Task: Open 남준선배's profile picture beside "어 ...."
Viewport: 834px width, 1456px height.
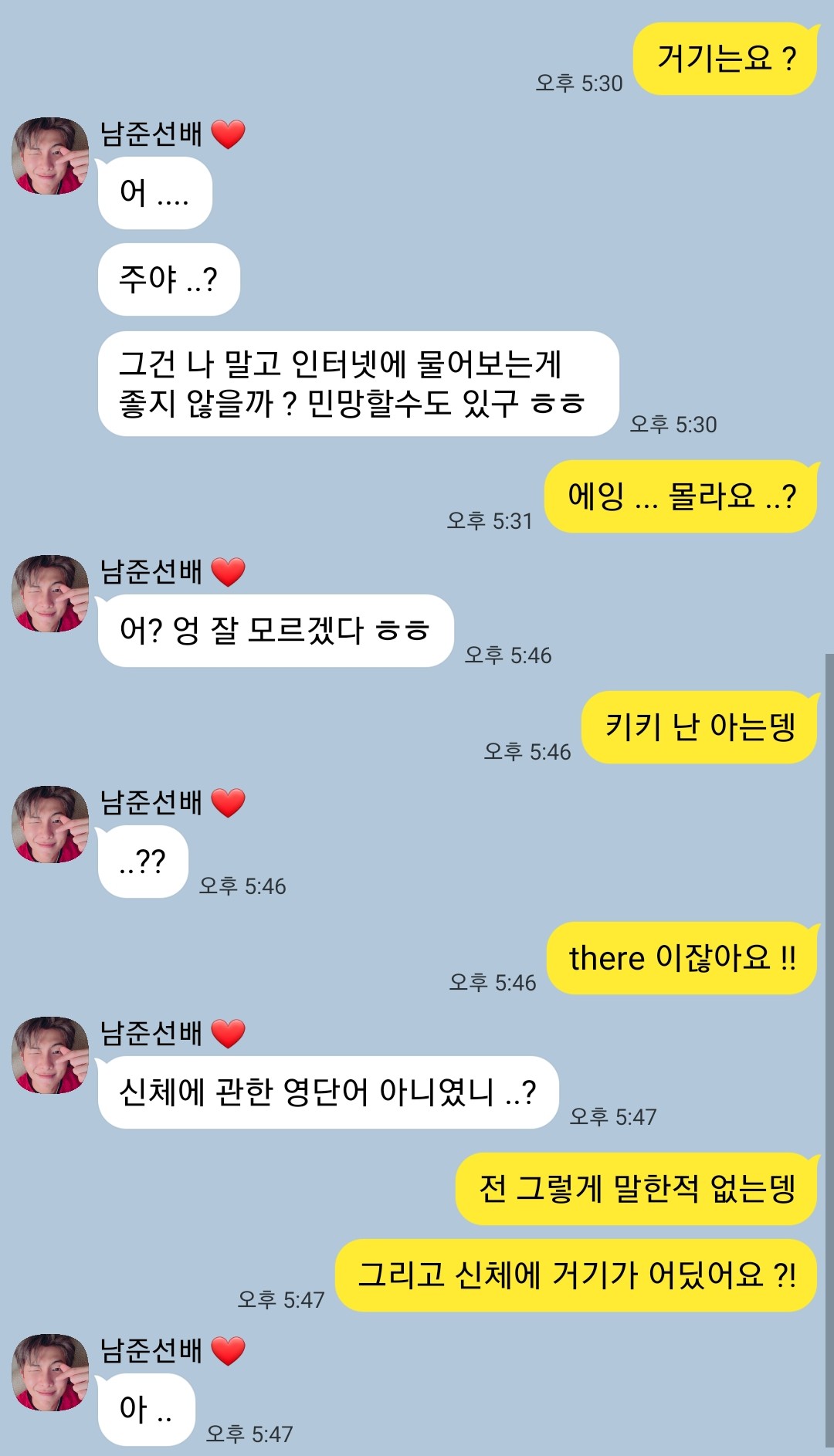Action: (x=50, y=156)
